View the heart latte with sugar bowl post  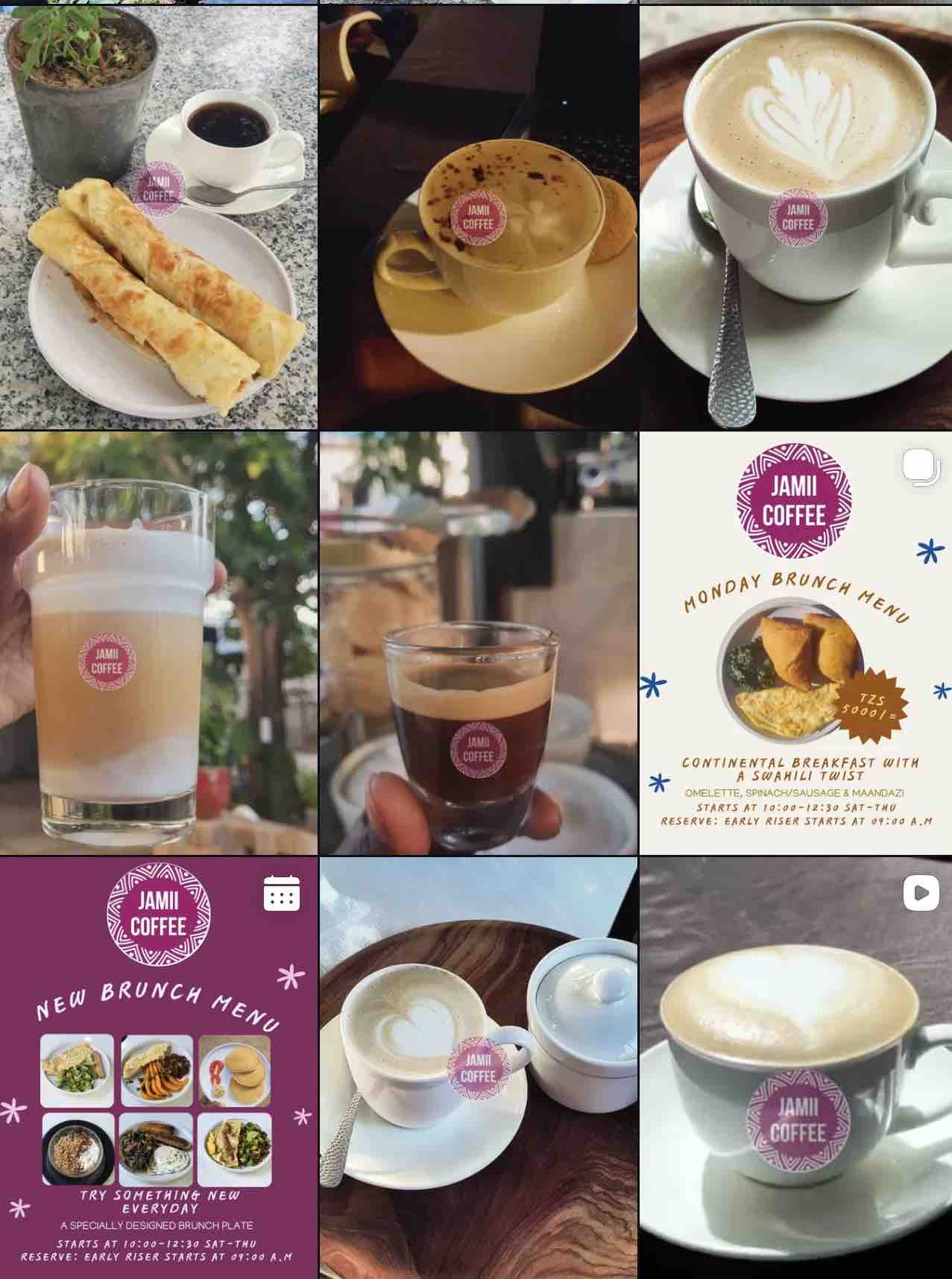pos(479,1068)
